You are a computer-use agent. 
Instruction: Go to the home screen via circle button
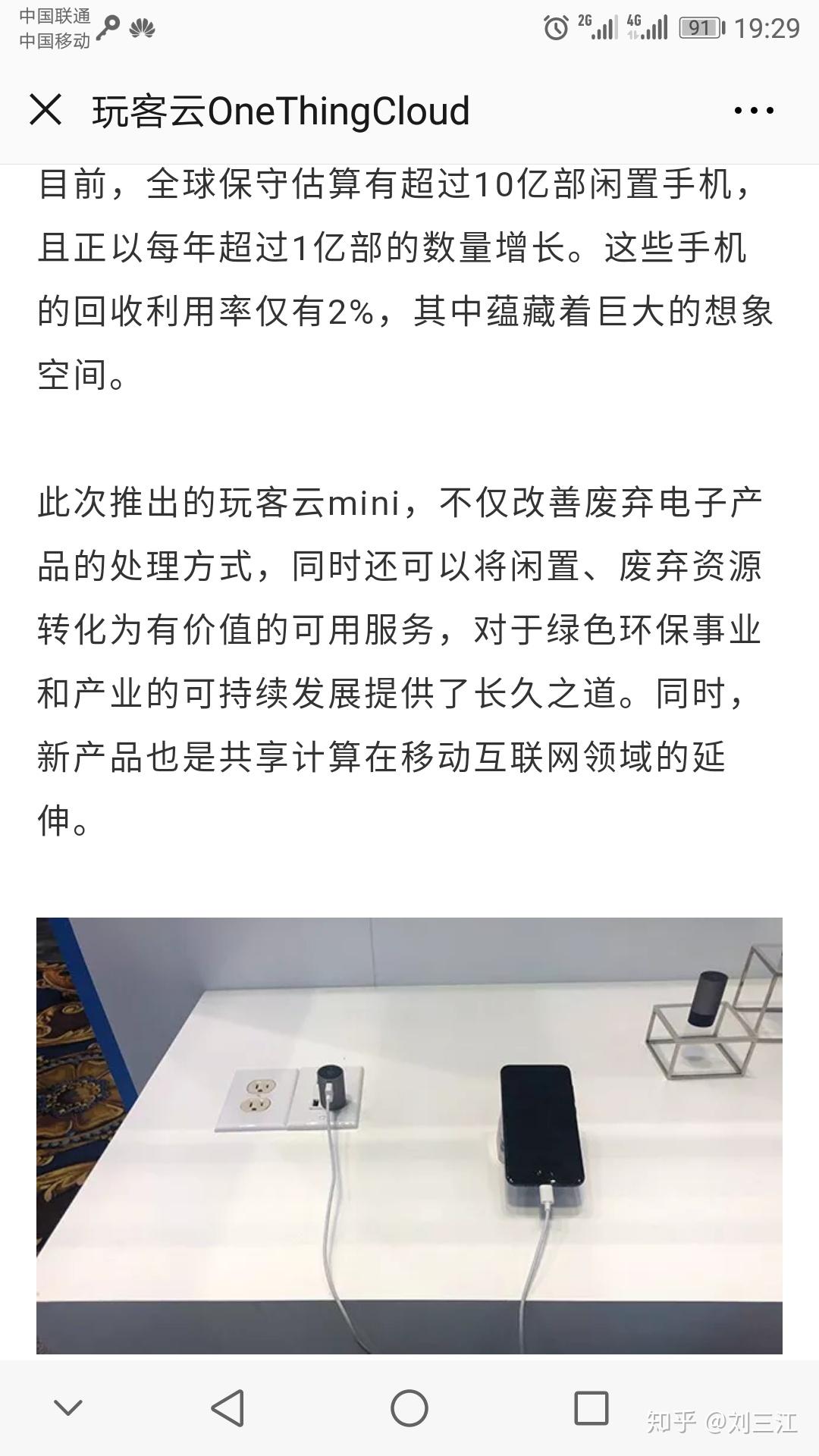409,1408
